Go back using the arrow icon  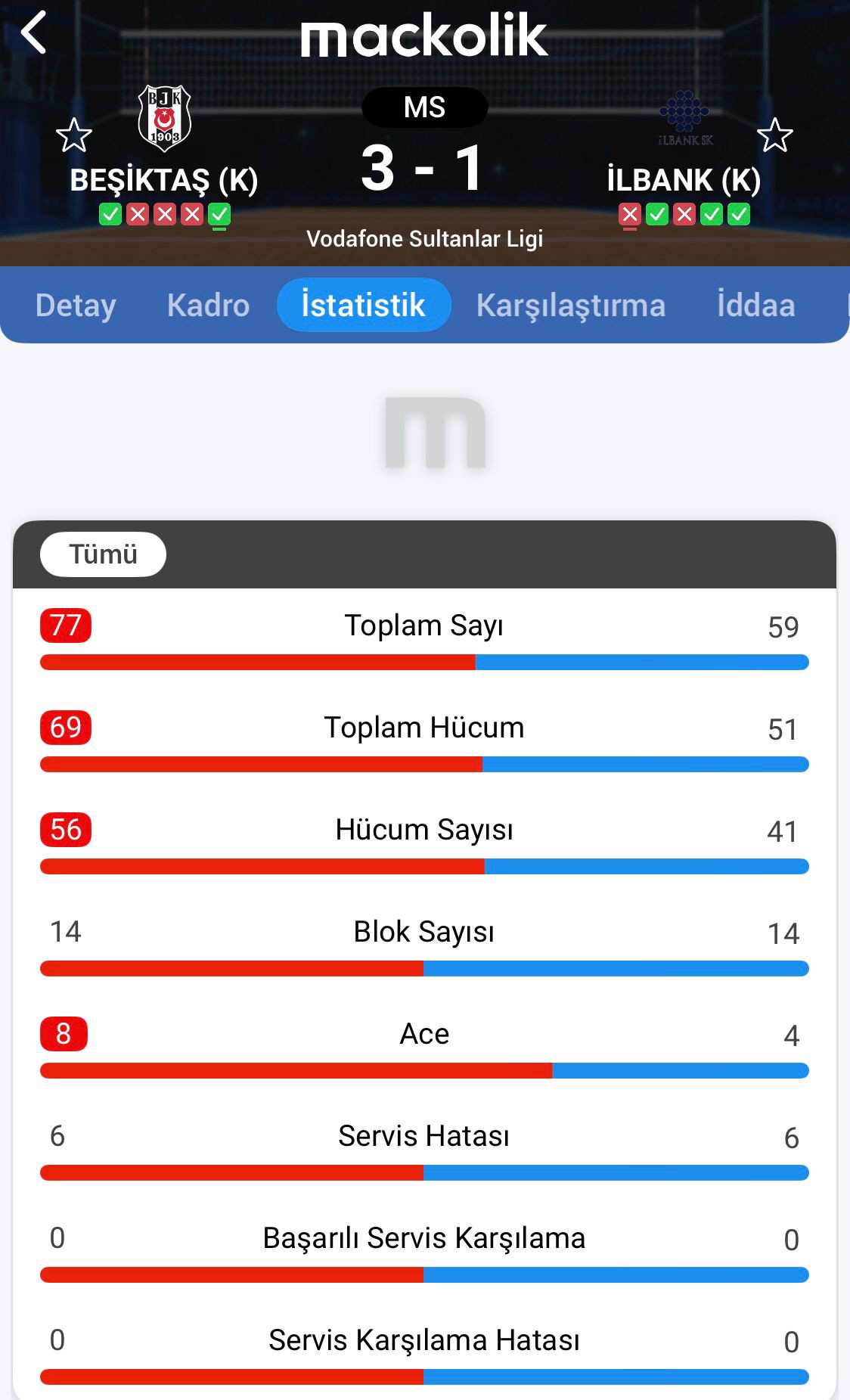tap(34, 33)
